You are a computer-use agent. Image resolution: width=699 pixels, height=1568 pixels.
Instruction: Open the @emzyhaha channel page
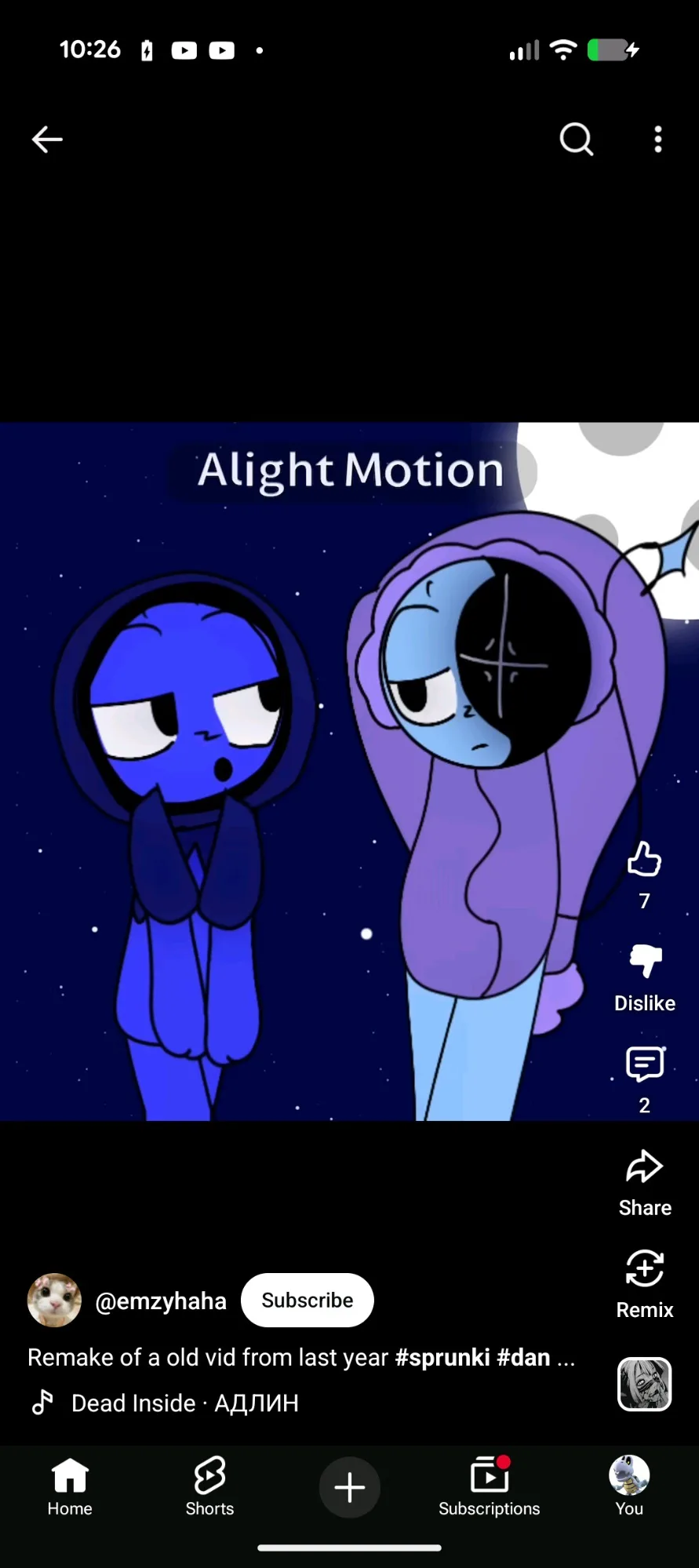point(161,1301)
